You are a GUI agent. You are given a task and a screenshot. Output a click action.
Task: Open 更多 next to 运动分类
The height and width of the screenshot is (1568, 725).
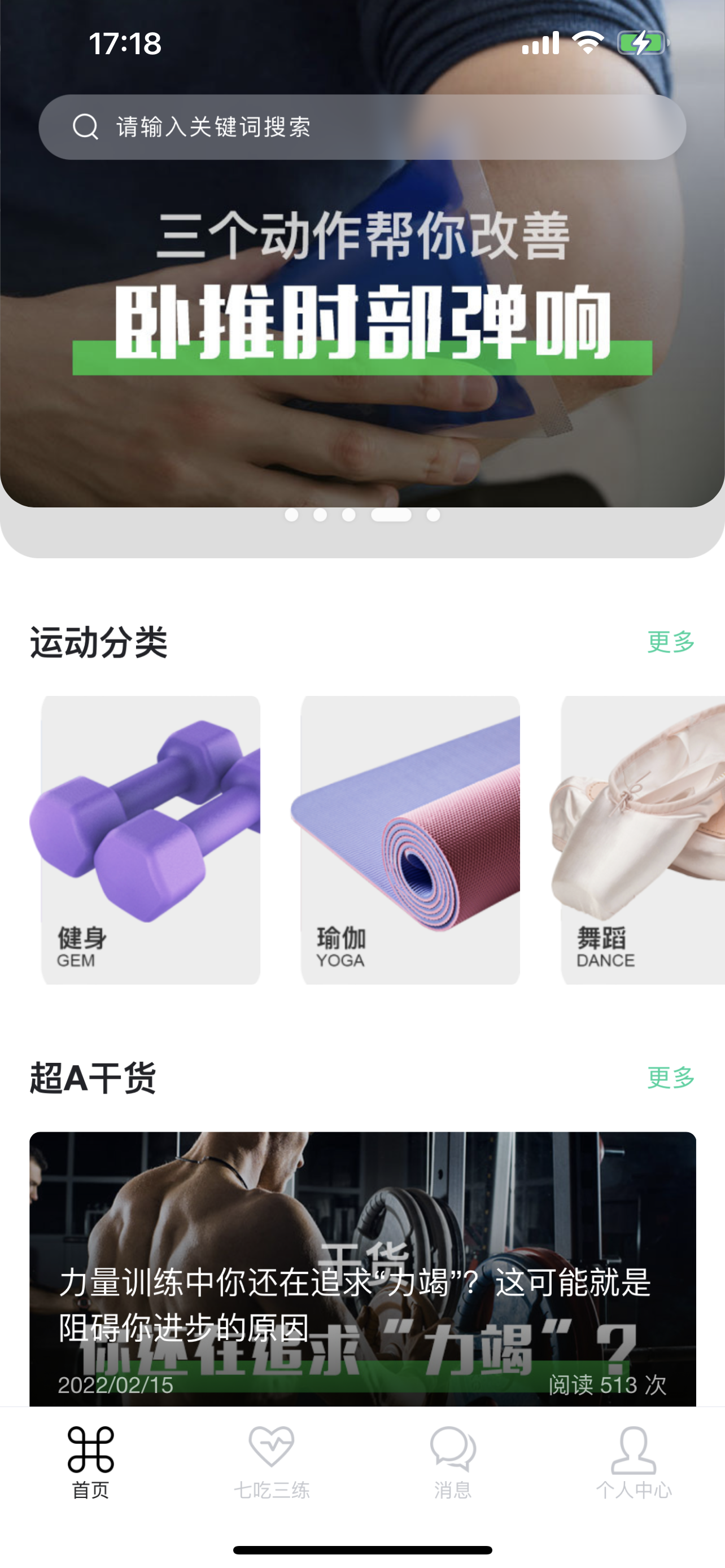670,642
